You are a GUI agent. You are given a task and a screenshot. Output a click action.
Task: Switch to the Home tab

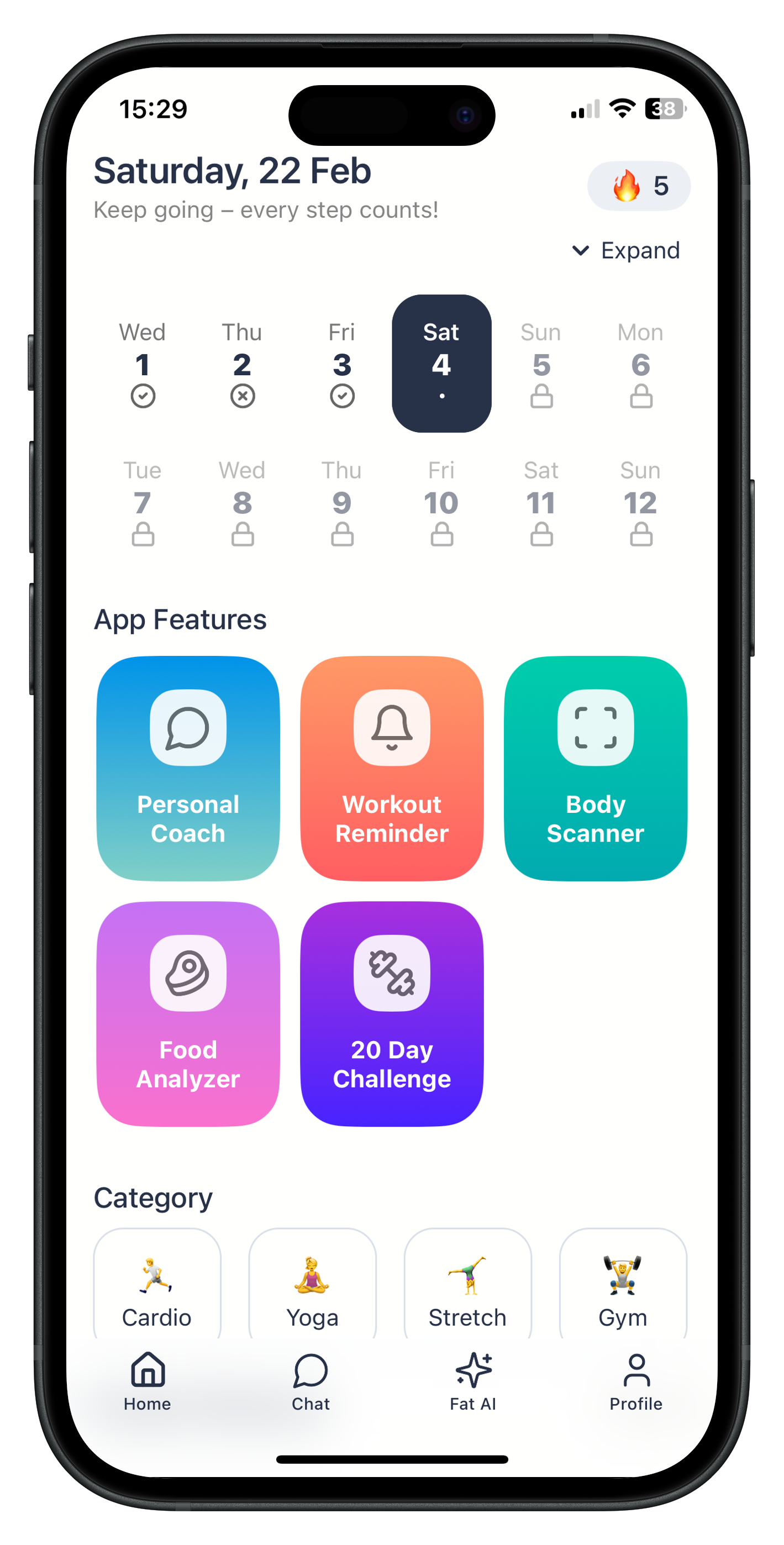(148, 1382)
